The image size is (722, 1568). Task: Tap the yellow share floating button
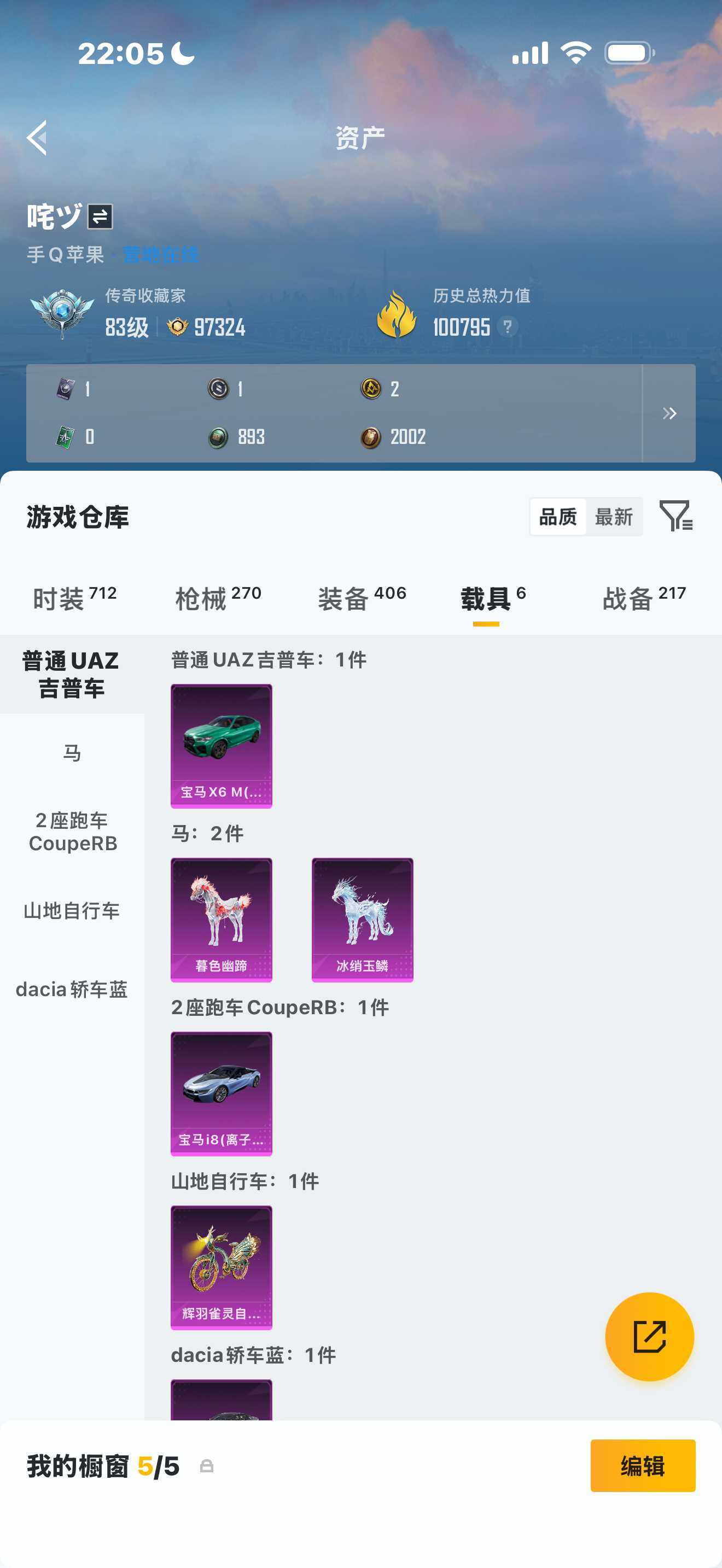(650, 1337)
